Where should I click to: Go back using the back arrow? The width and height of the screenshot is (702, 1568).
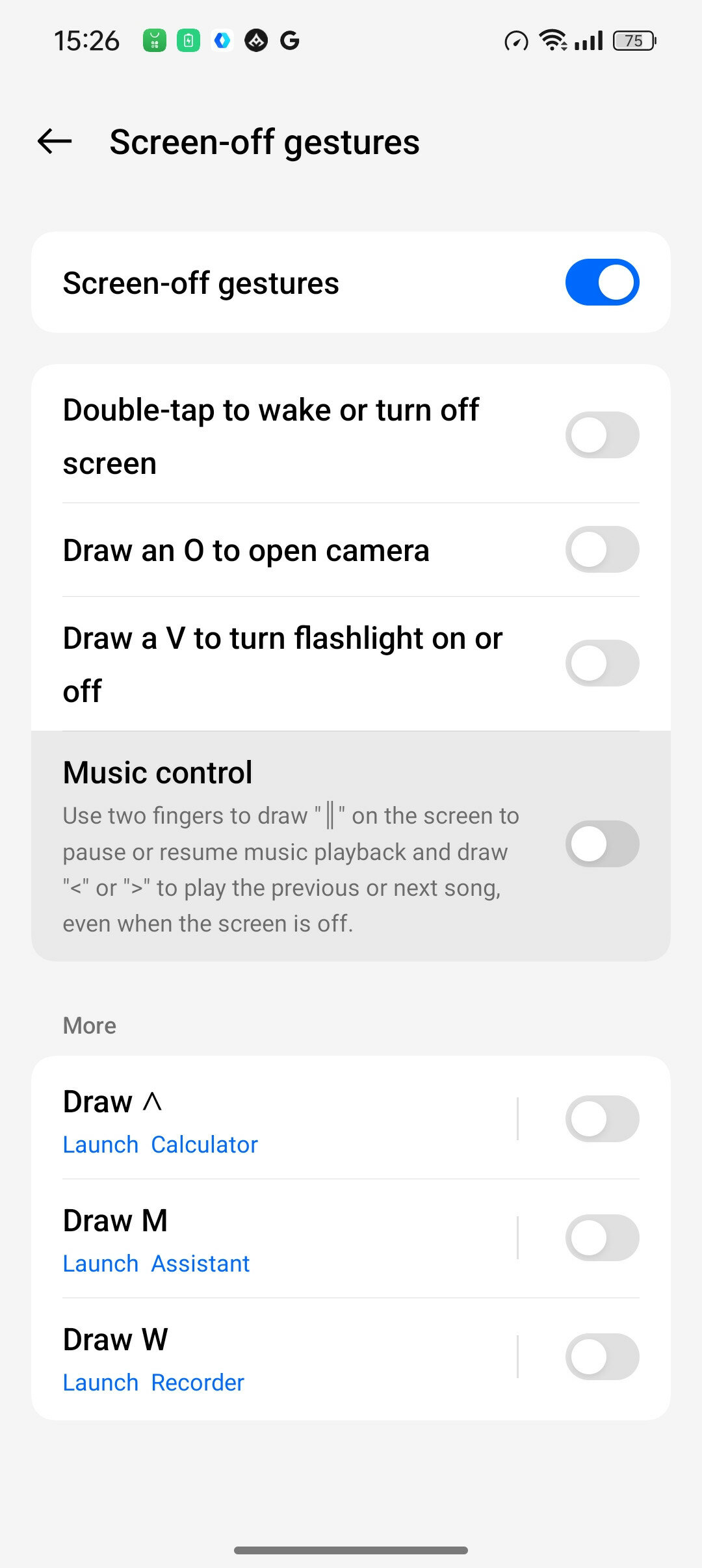coord(55,141)
